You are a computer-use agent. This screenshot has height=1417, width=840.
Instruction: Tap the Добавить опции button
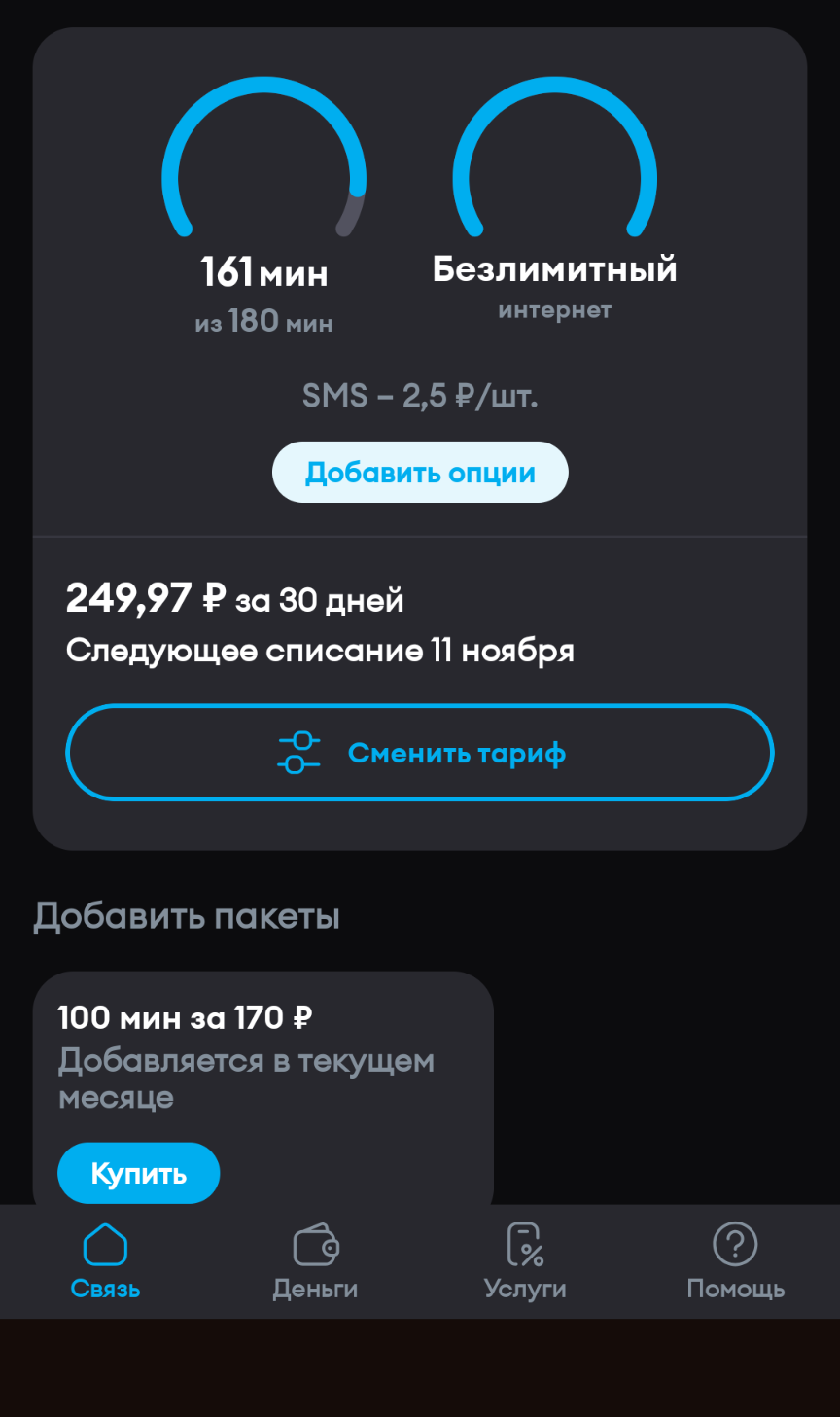click(419, 473)
